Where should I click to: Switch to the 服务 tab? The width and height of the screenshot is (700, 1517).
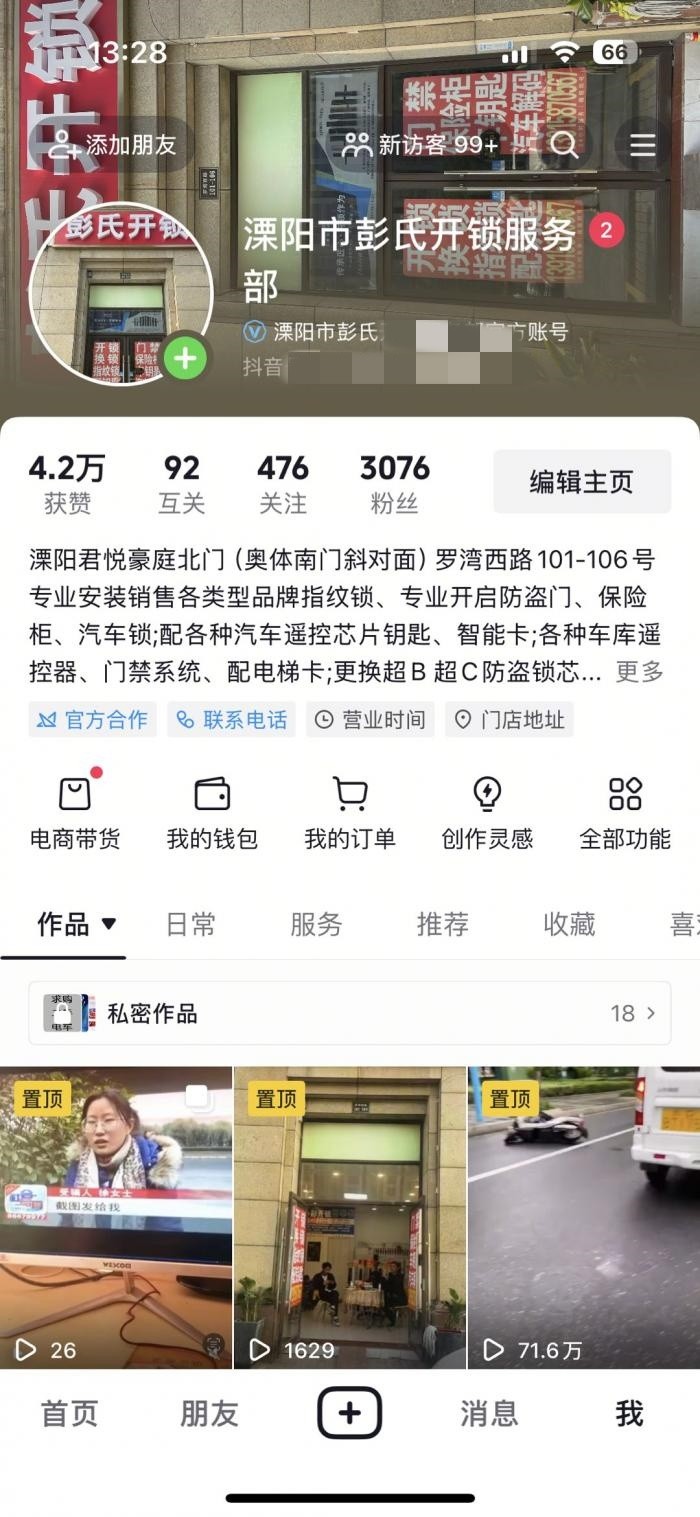[316, 925]
